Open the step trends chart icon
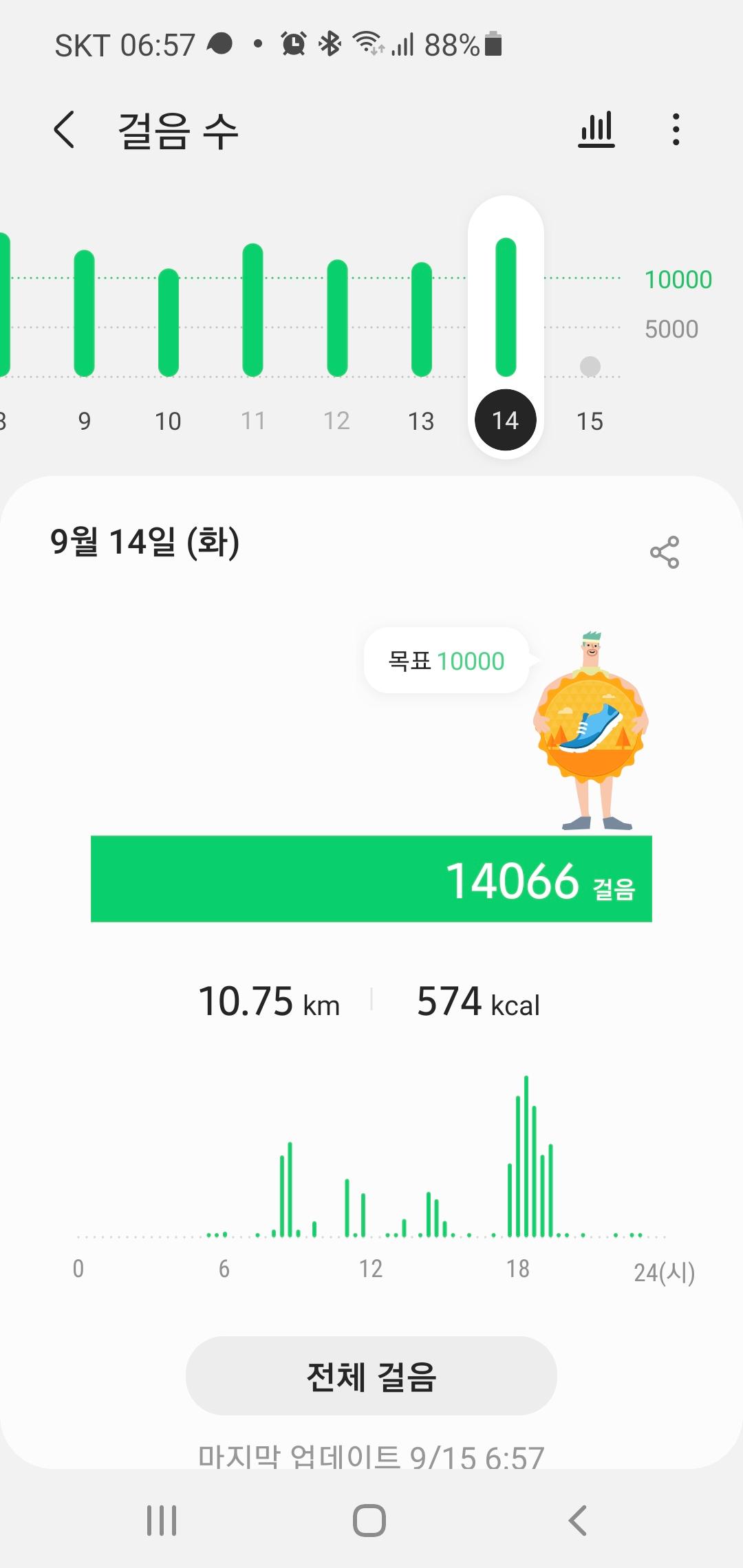The width and height of the screenshot is (743, 1568). pyautogui.click(x=596, y=129)
